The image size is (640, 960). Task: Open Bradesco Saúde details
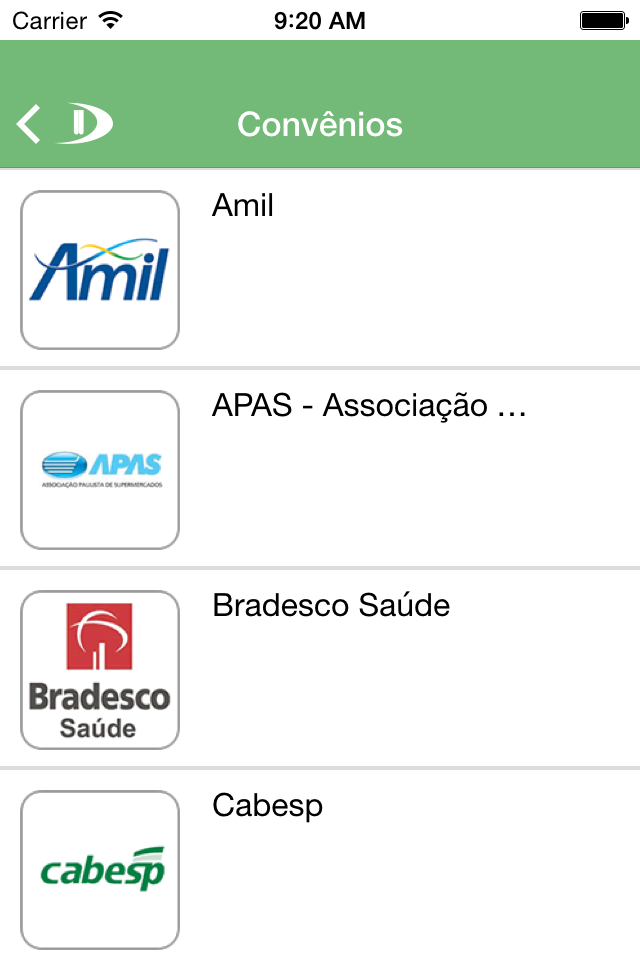[x=320, y=669]
